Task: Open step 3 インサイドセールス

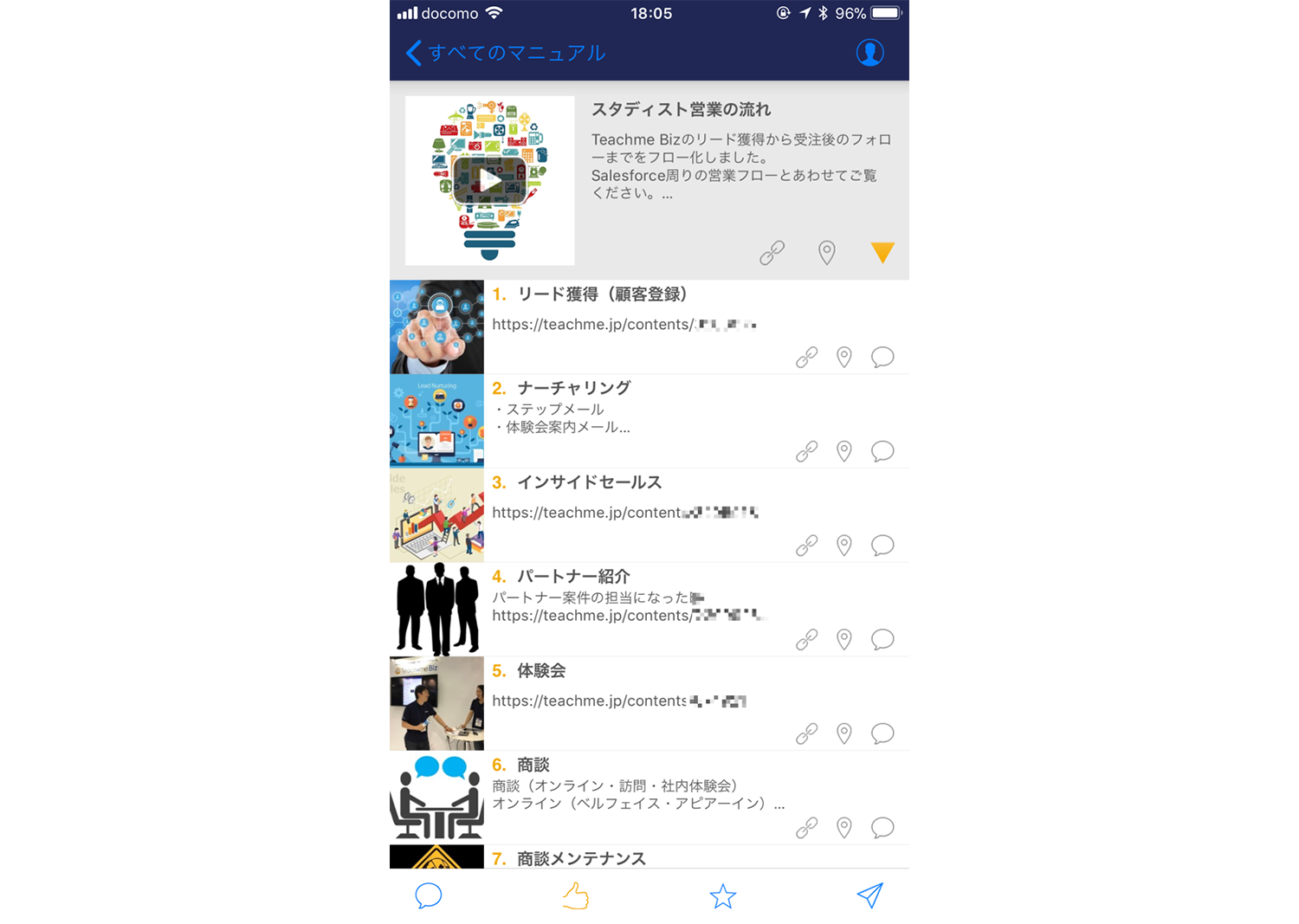Action: [x=589, y=482]
